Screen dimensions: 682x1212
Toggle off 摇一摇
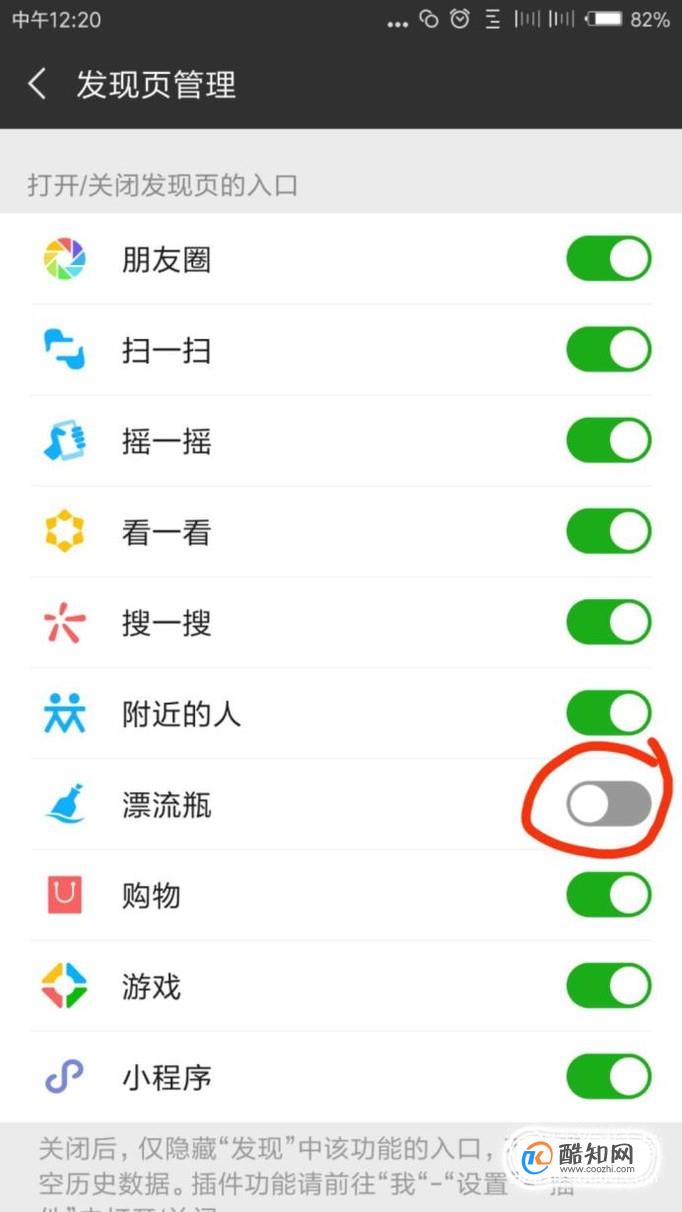[x=609, y=441]
